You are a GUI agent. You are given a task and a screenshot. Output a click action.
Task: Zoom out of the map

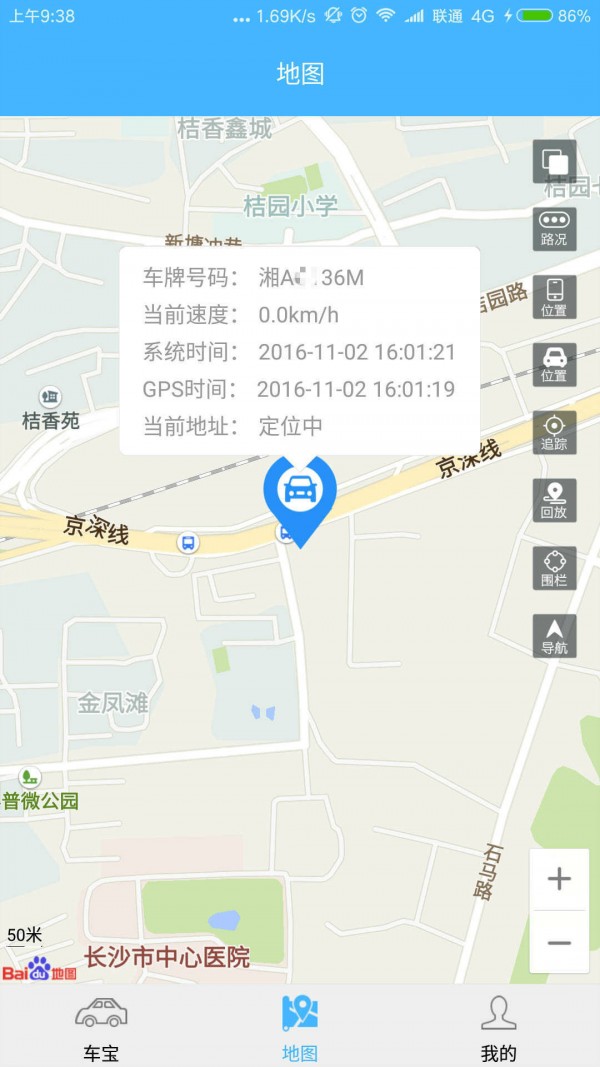click(559, 942)
